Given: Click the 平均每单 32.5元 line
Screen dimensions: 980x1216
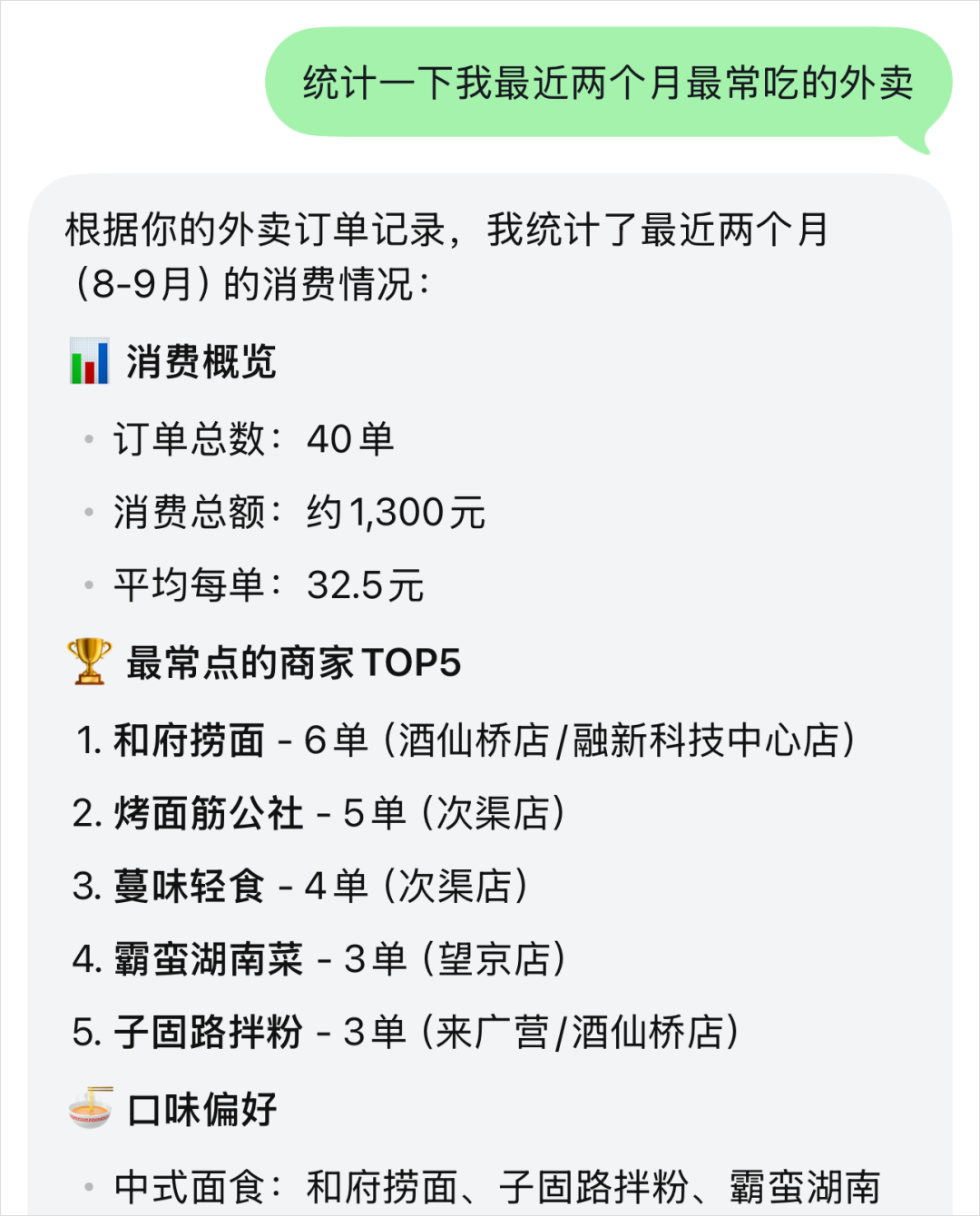Looking at the screenshot, I should [268, 585].
